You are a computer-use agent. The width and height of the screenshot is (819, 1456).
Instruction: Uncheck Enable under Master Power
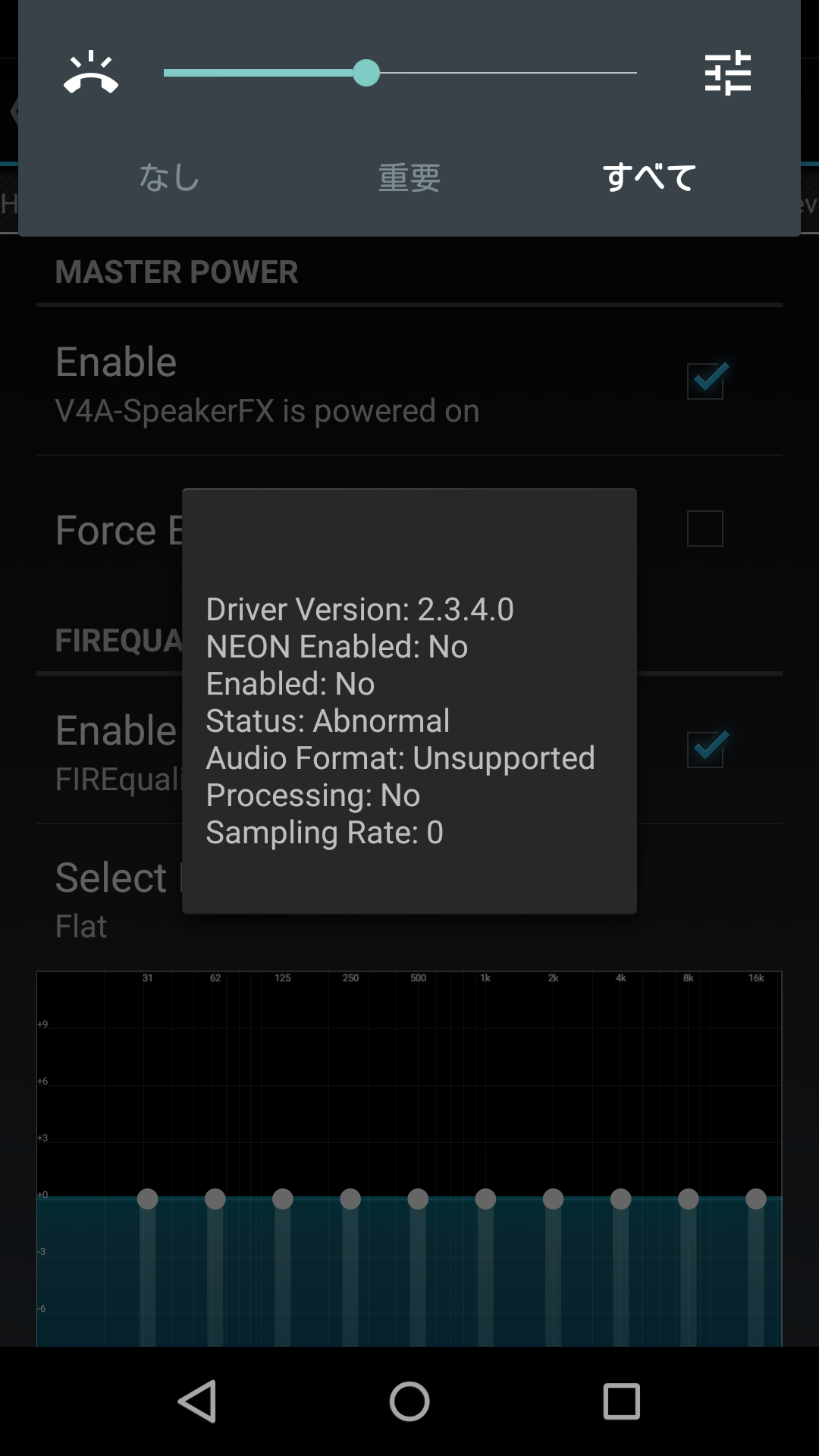click(706, 381)
